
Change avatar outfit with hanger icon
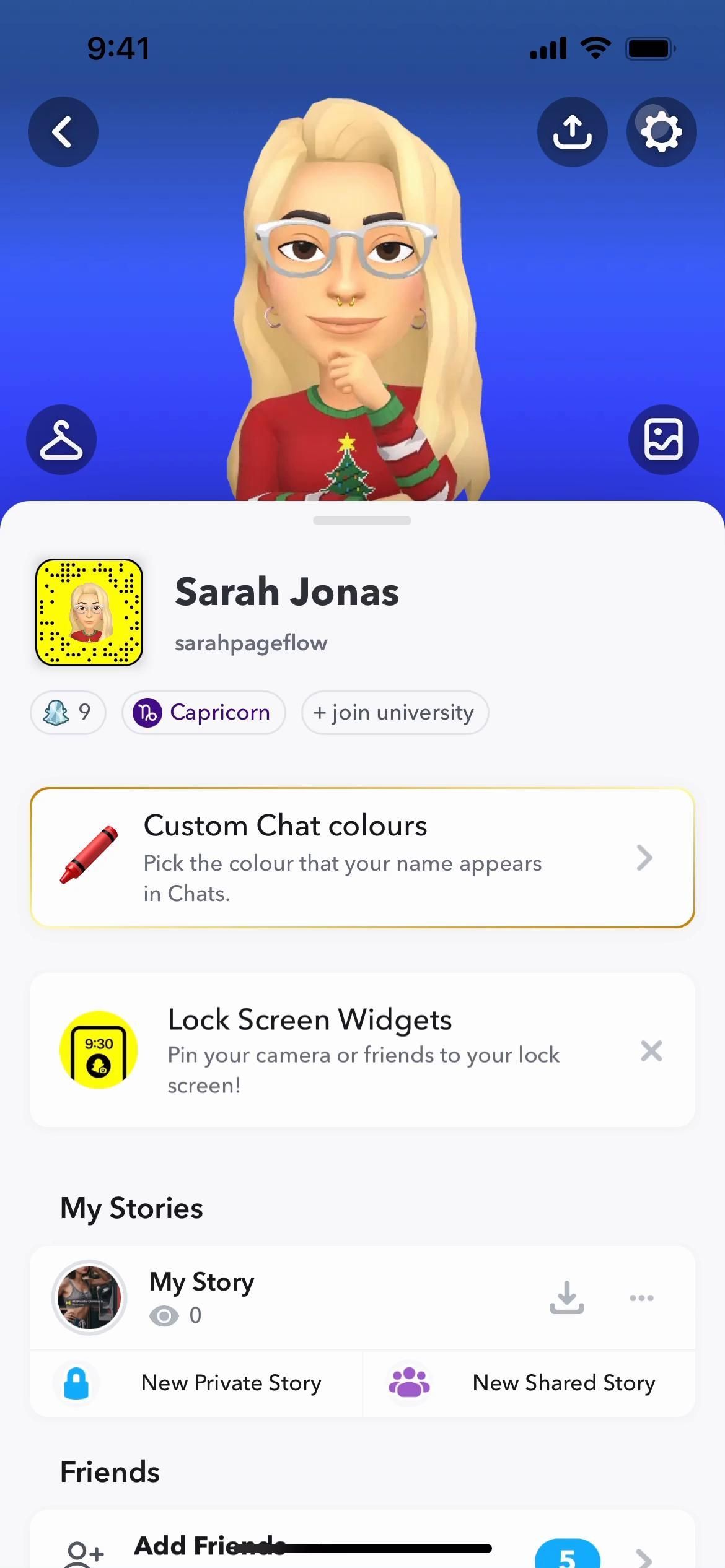pos(61,440)
